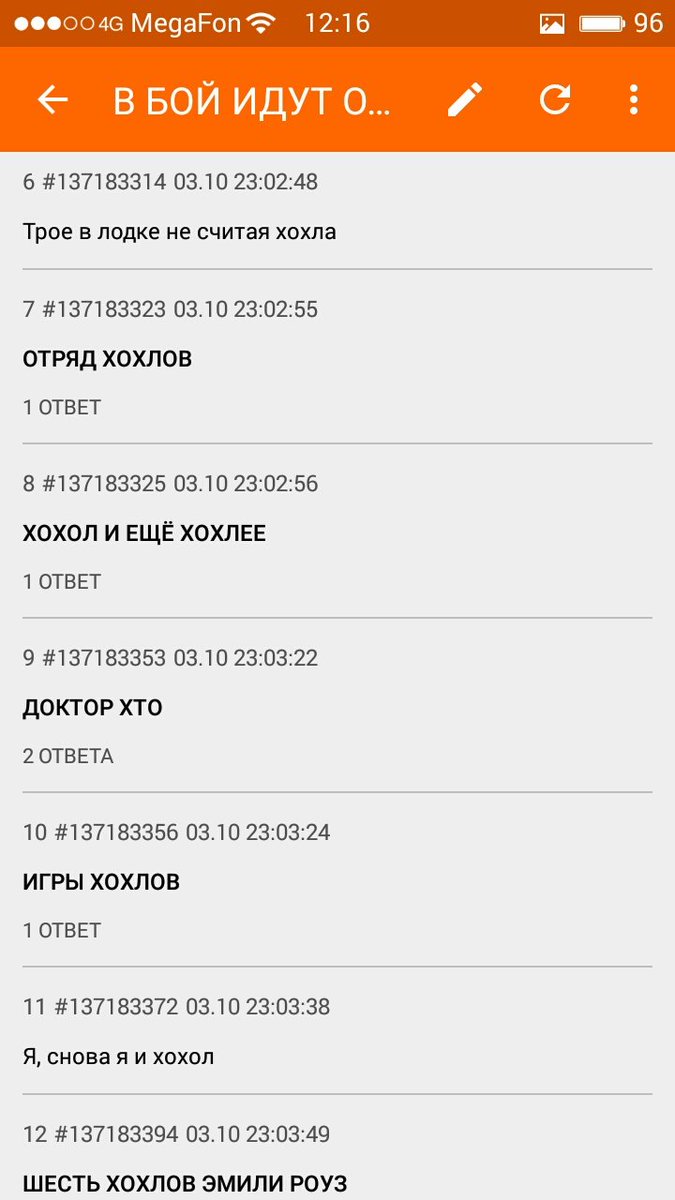Open the three-dot overflow menu
Viewport: 675px width, 1200px height.
633,100
